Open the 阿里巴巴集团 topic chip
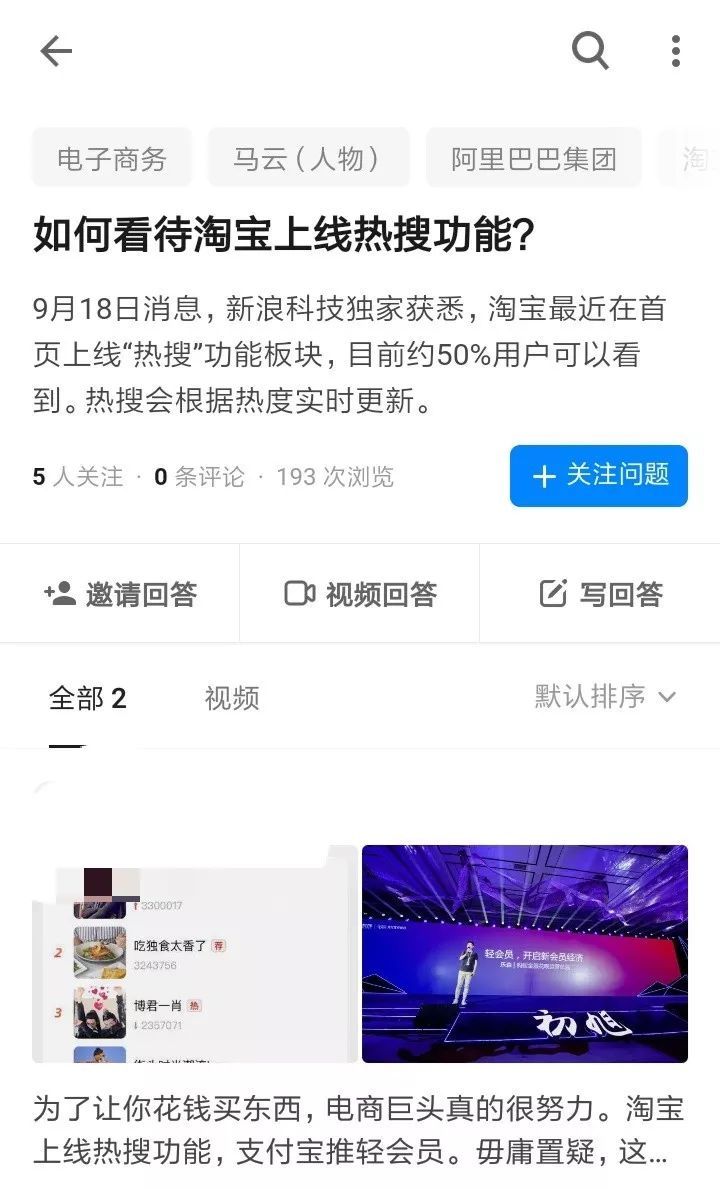 [533, 158]
